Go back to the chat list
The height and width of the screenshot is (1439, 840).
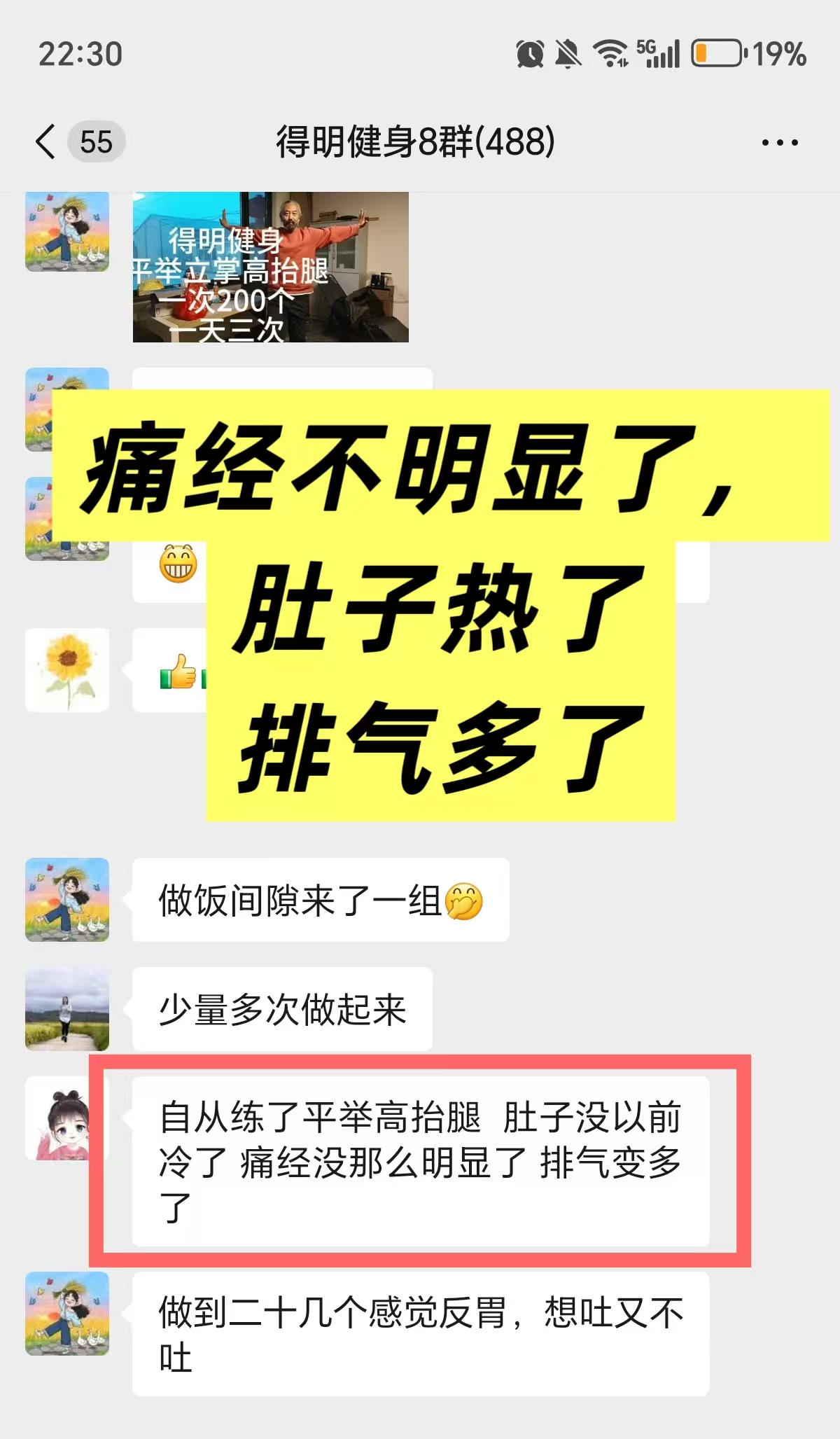46,141
